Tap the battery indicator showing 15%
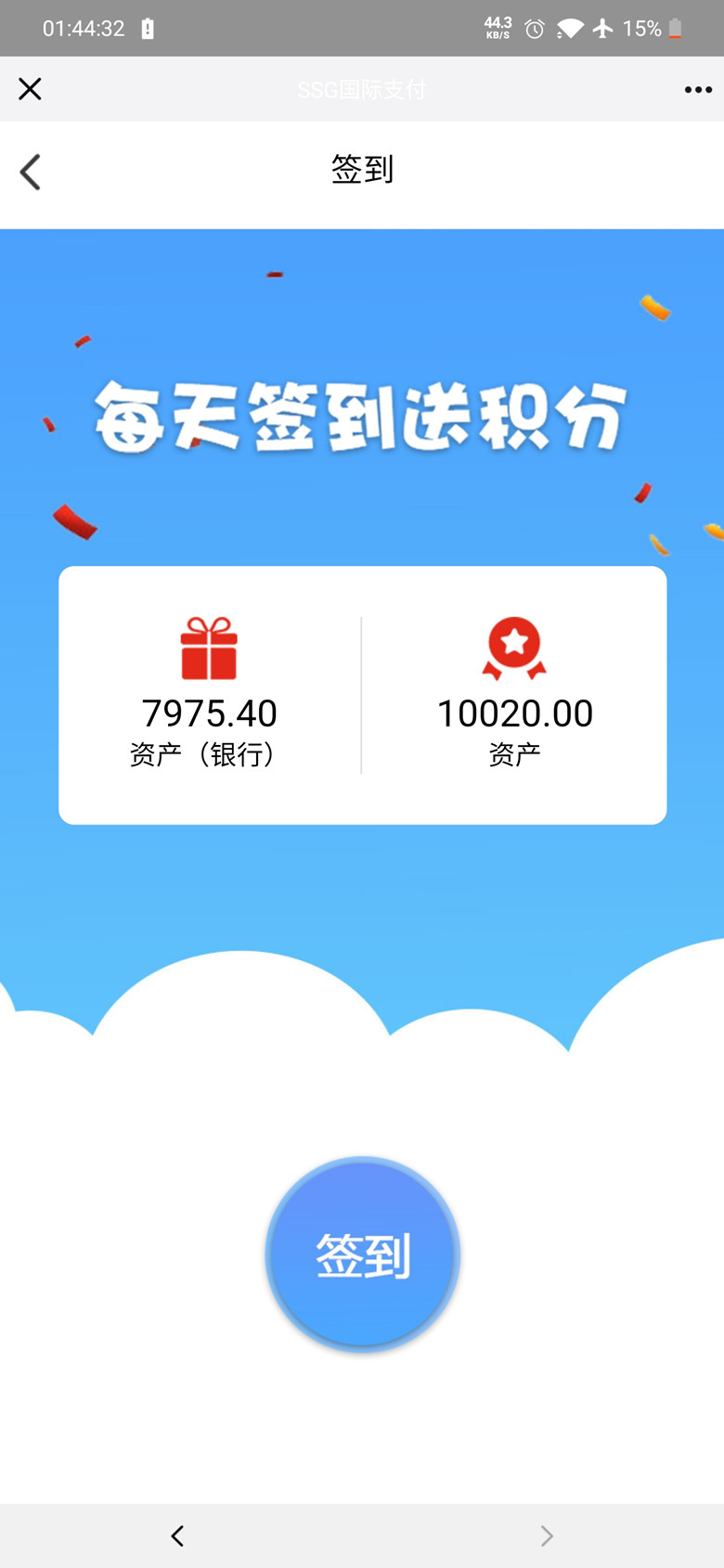The image size is (724, 1568). click(x=650, y=28)
